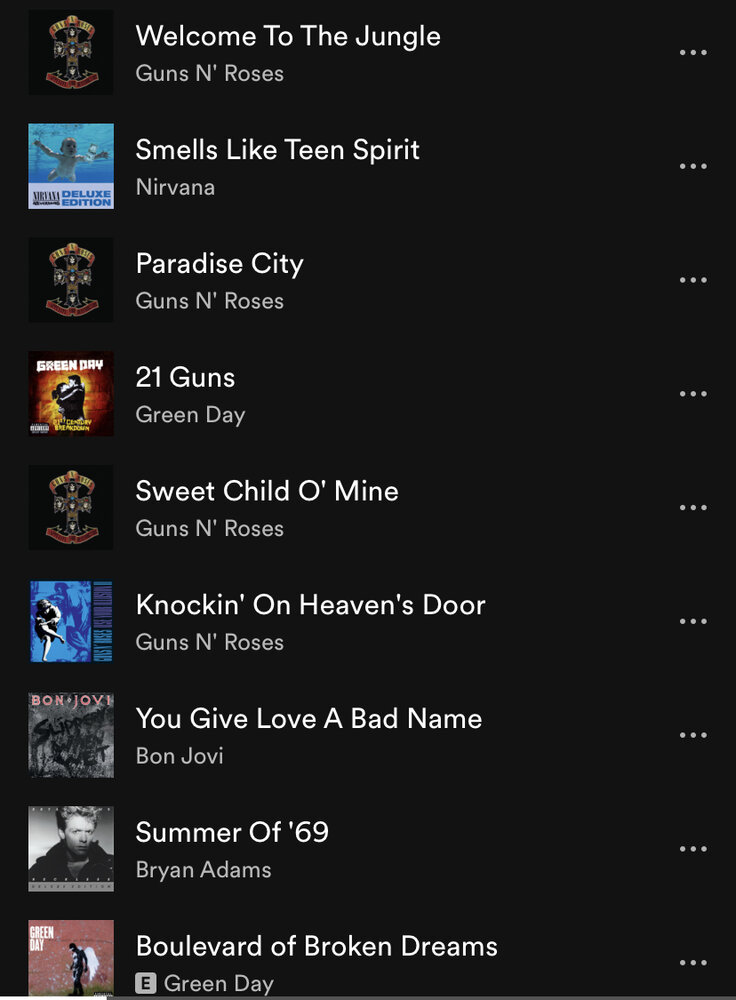Play Knockin' On Heaven's Door
Image resolution: width=736 pixels, height=1000 pixels.
click(310, 606)
